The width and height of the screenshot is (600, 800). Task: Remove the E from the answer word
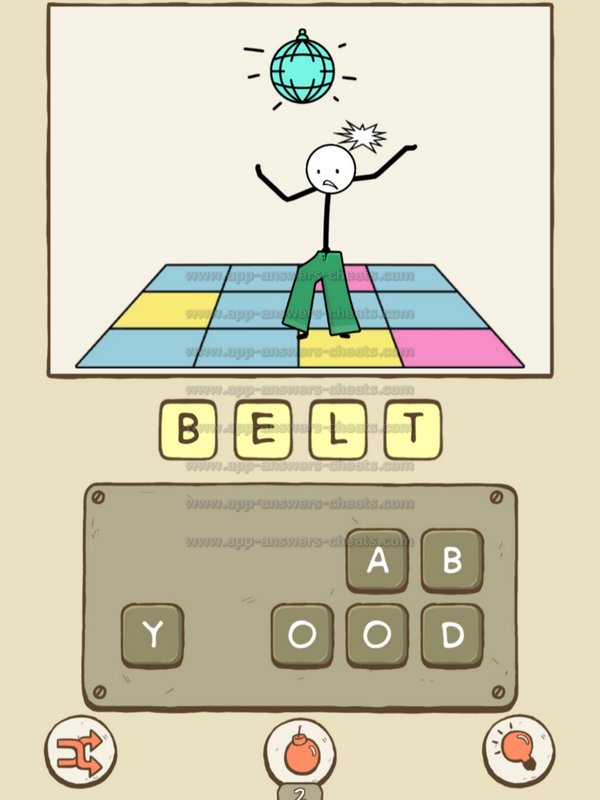tap(263, 430)
